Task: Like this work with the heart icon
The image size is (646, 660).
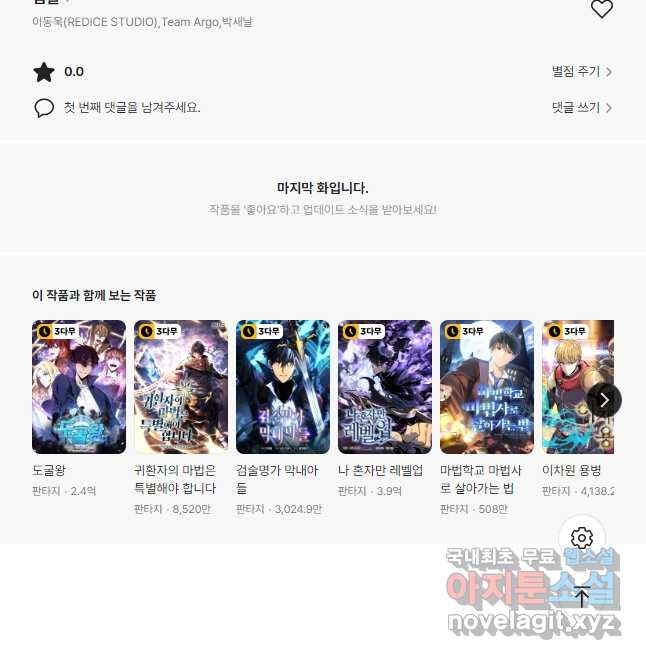Action: pyautogui.click(x=601, y=10)
